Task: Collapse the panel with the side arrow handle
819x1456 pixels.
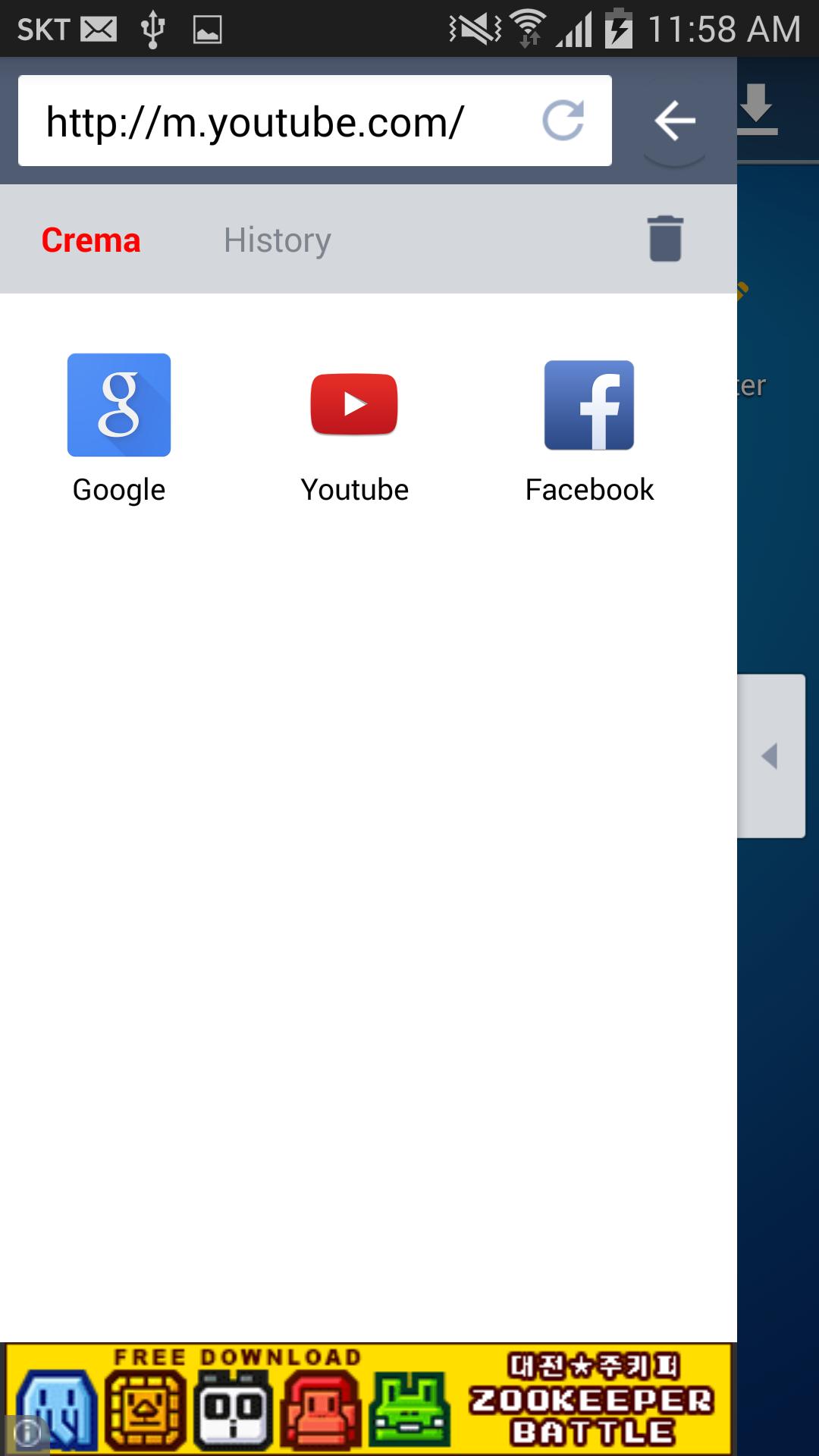Action: (770, 756)
